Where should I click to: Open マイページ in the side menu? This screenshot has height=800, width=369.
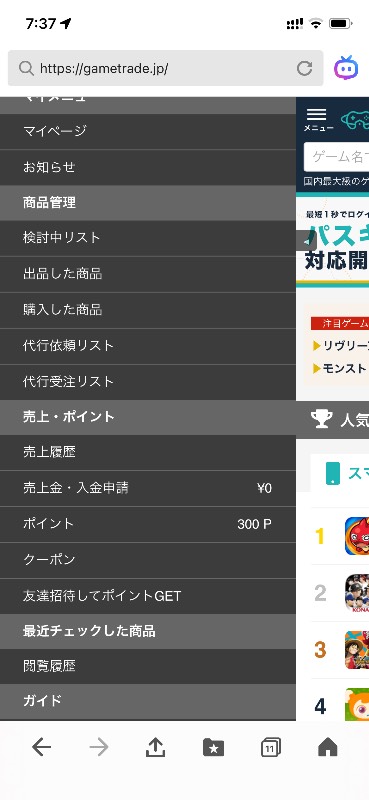[147, 131]
